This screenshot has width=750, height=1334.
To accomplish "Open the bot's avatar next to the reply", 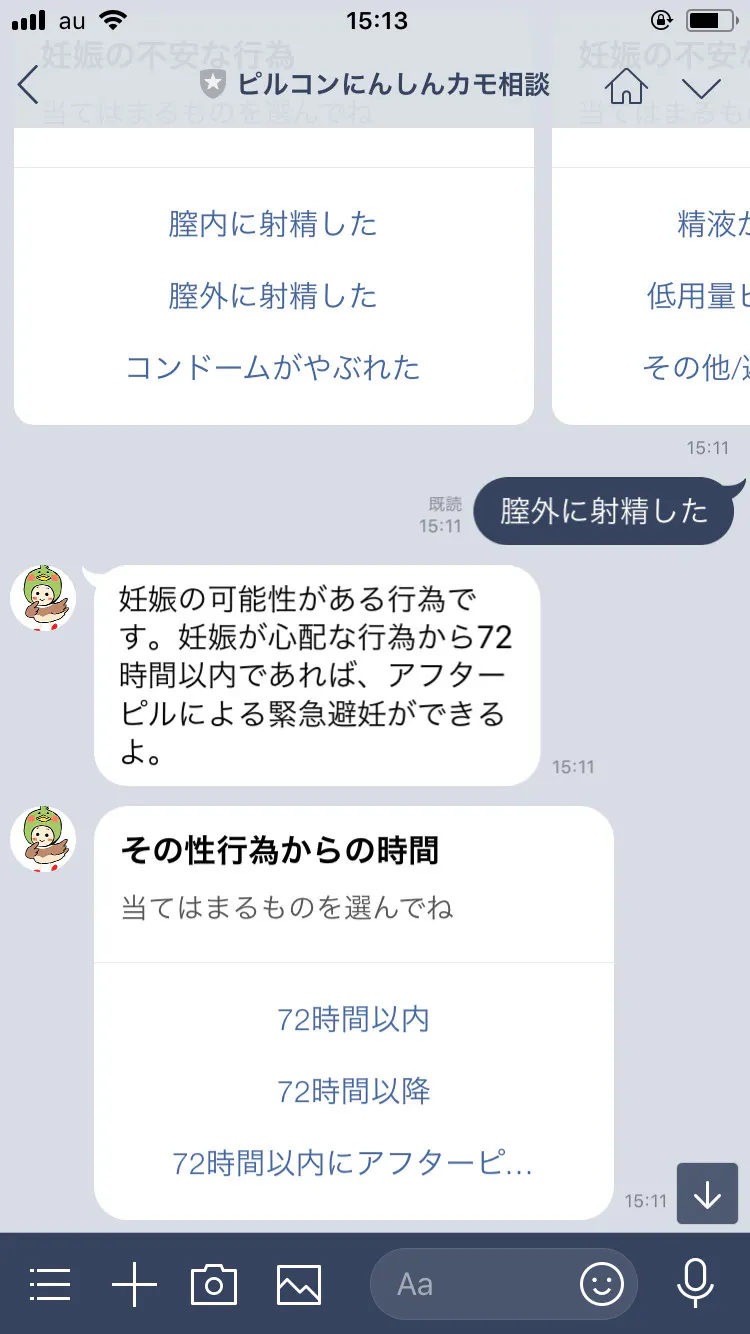I will (x=43, y=598).
